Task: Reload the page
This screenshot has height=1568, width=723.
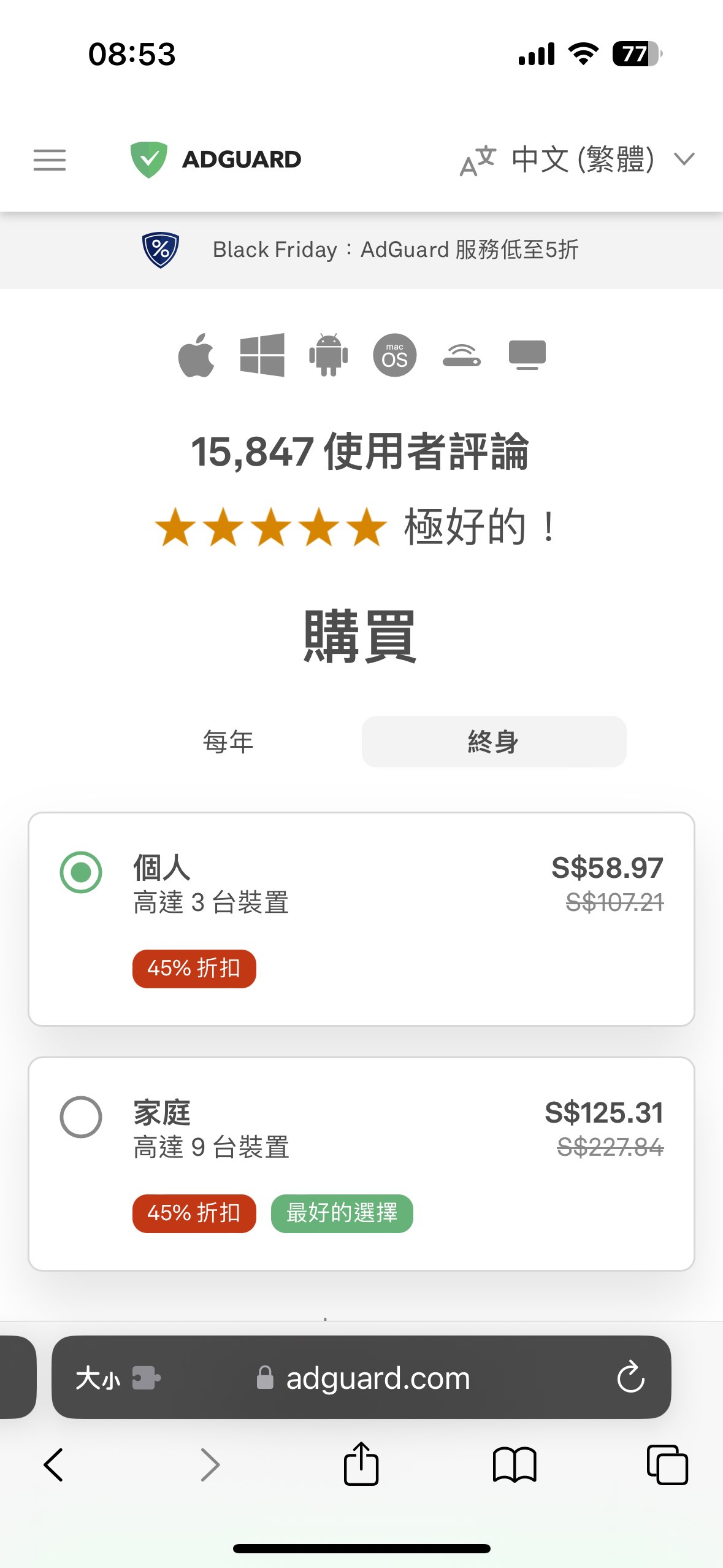Action: [x=630, y=1378]
